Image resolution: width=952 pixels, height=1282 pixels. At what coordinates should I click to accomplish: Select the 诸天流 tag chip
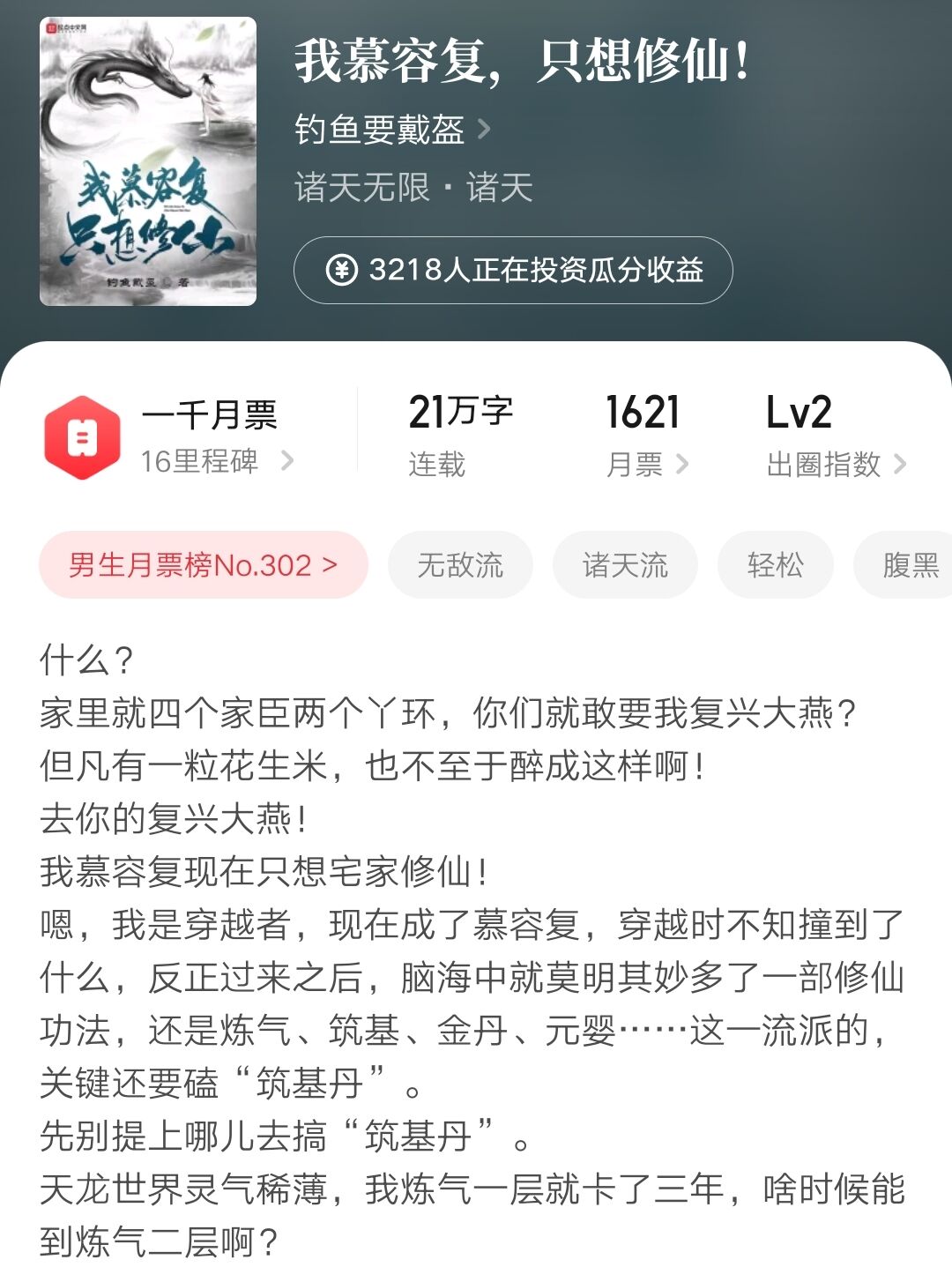[x=625, y=565]
